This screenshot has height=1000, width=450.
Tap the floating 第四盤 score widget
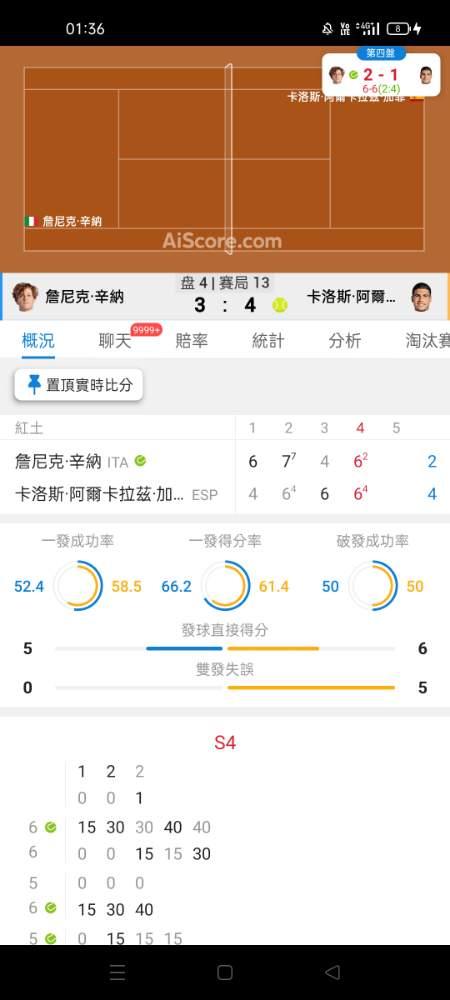pyautogui.click(x=381, y=71)
